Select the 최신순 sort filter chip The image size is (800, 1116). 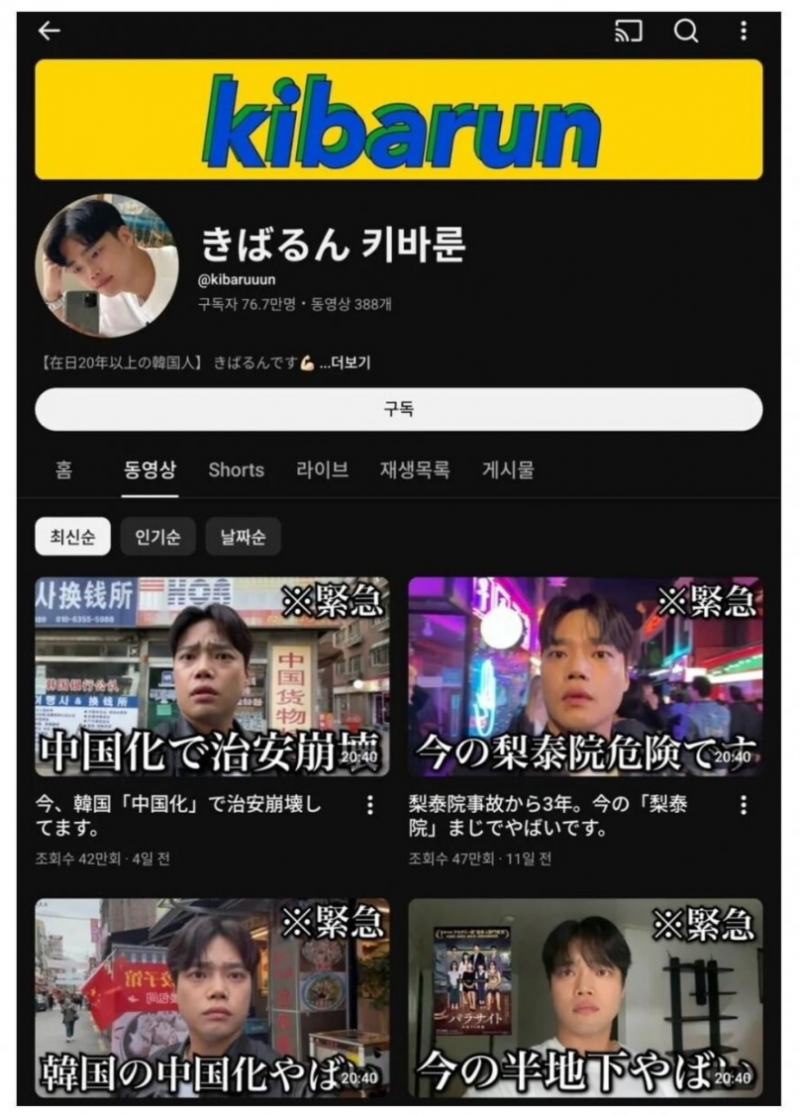pos(71,537)
